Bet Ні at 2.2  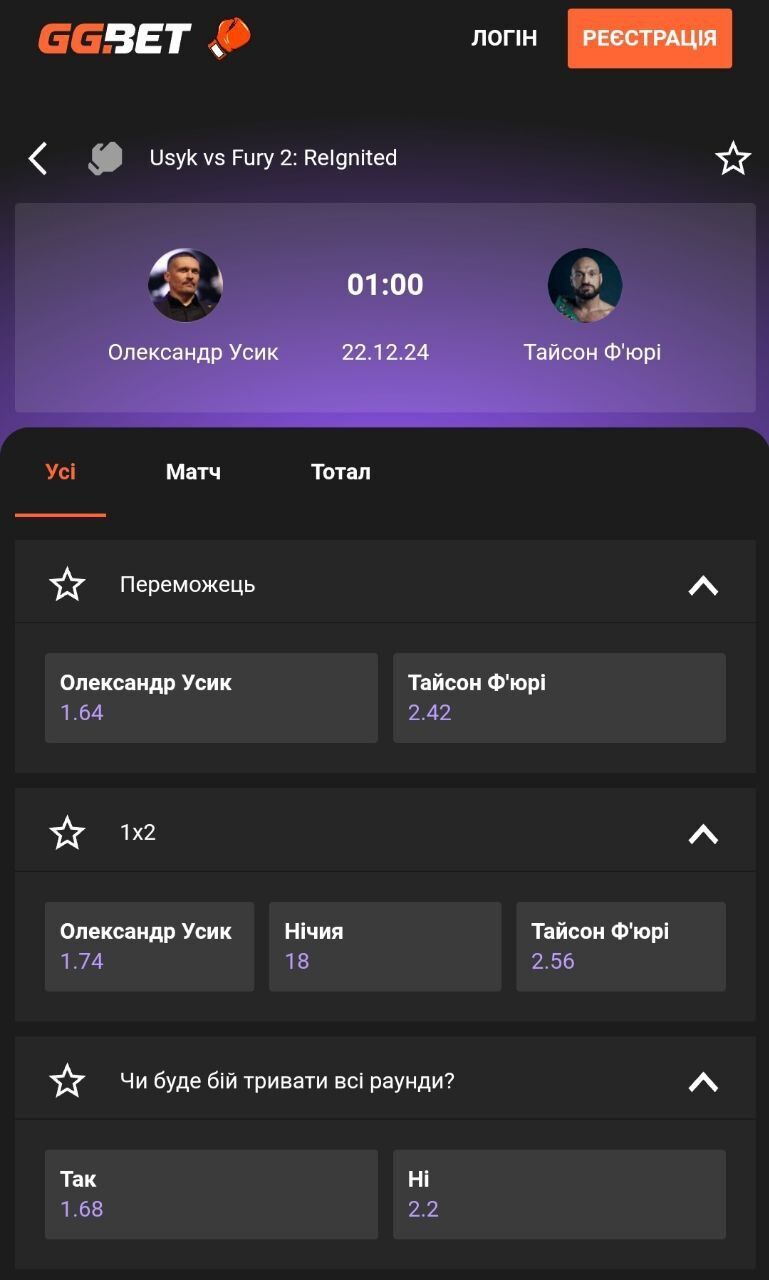(559, 1194)
